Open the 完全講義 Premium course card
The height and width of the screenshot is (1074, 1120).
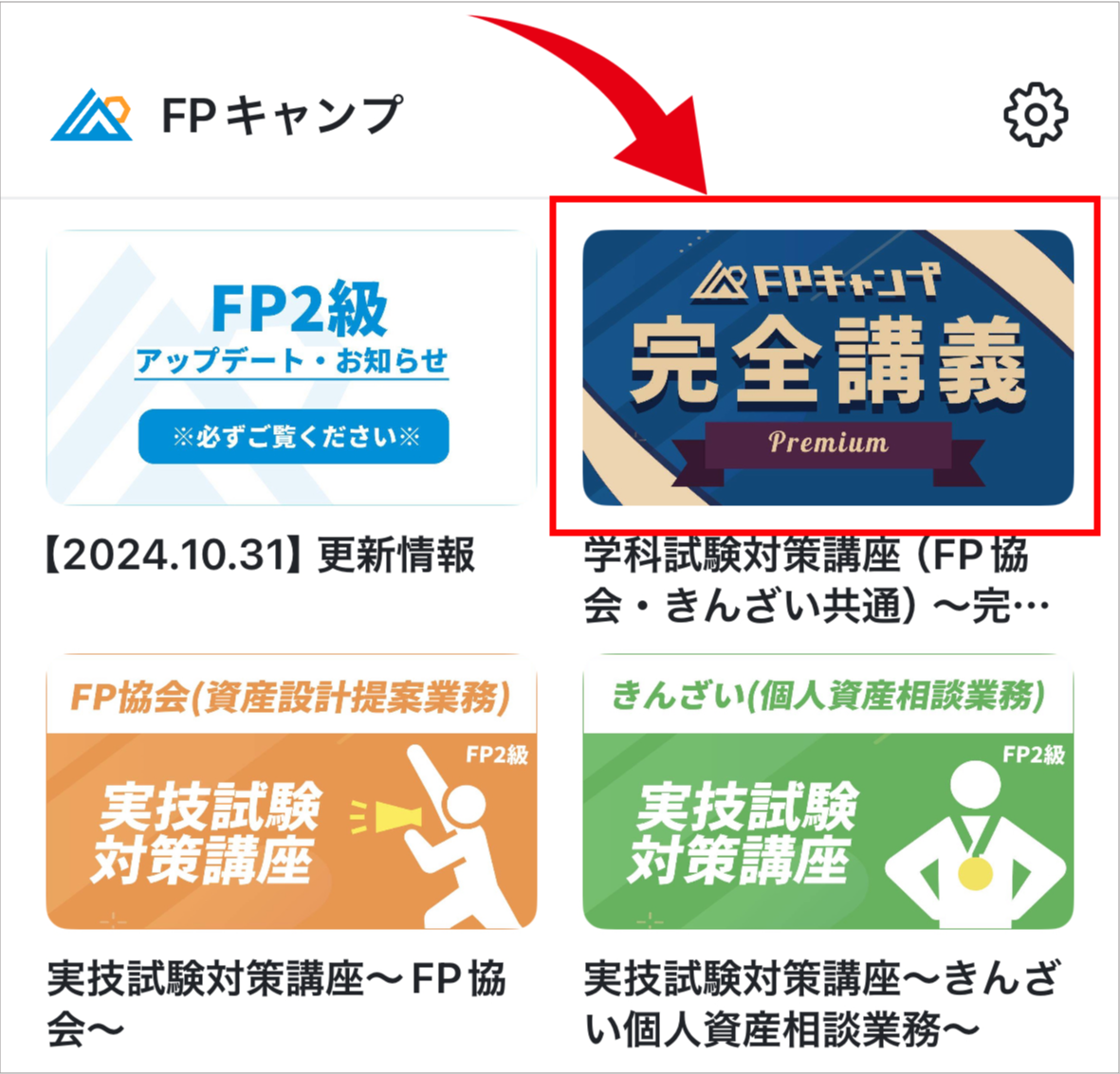click(x=827, y=367)
